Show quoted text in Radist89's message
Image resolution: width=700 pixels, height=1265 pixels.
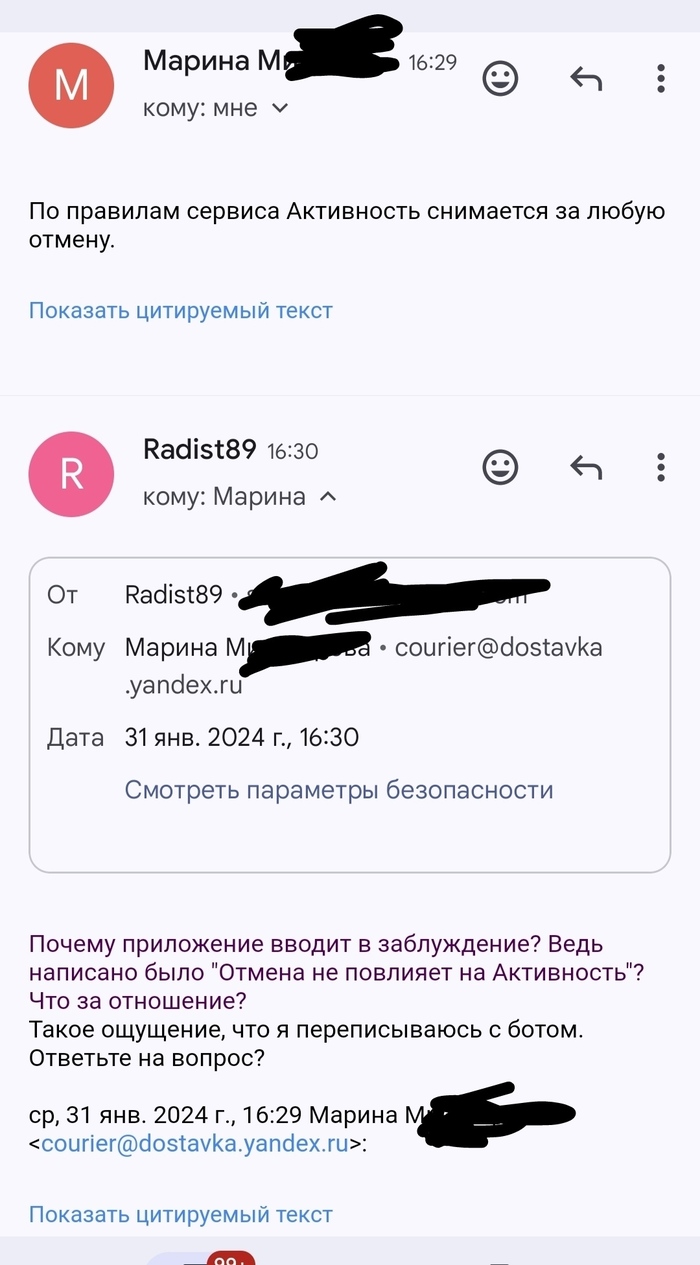[x=180, y=1214]
